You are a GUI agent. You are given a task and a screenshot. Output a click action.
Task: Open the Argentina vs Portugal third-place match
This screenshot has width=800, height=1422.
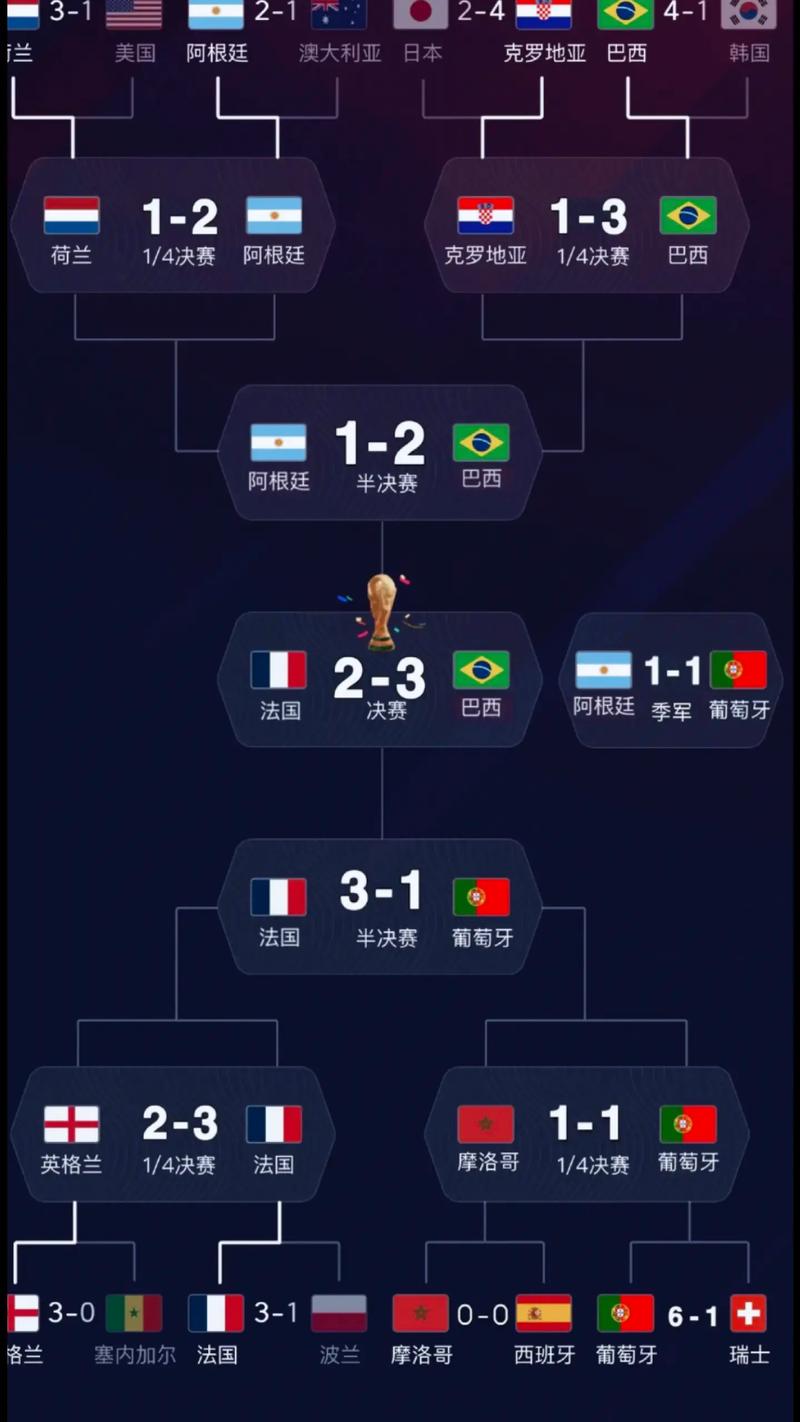[671, 680]
